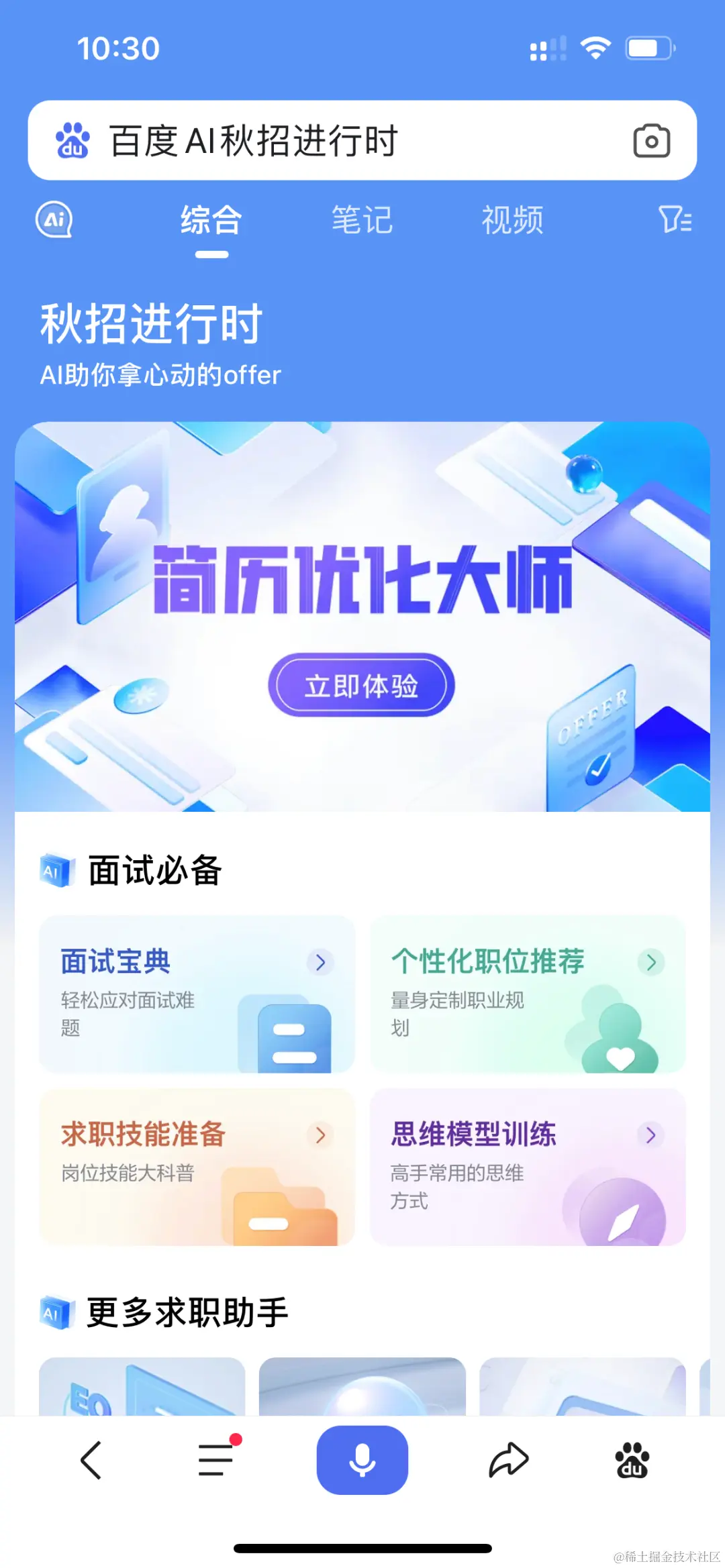Open 个性化职位推荐 card
Screen dimensions: 725x1568
pyautogui.click(x=528, y=994)
